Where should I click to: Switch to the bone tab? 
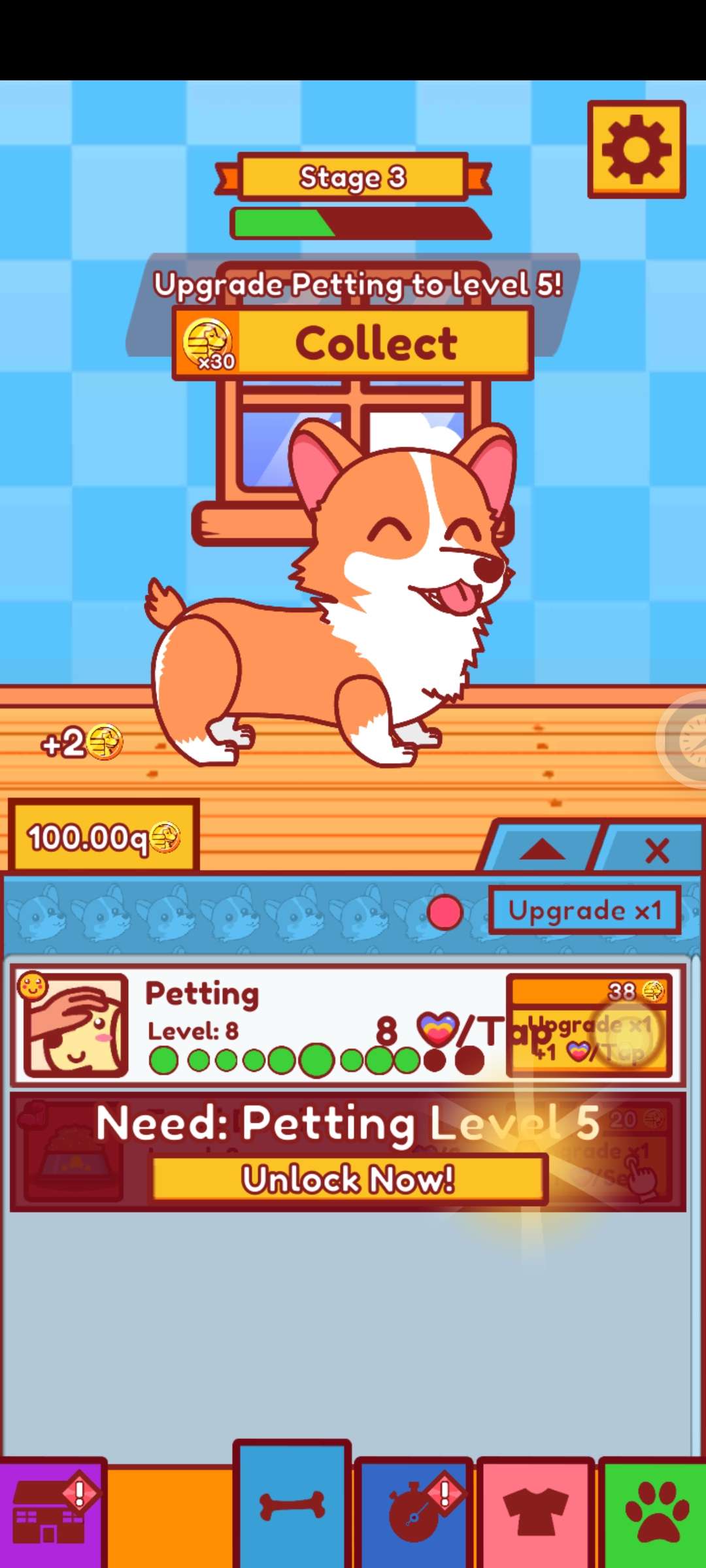292,1507
